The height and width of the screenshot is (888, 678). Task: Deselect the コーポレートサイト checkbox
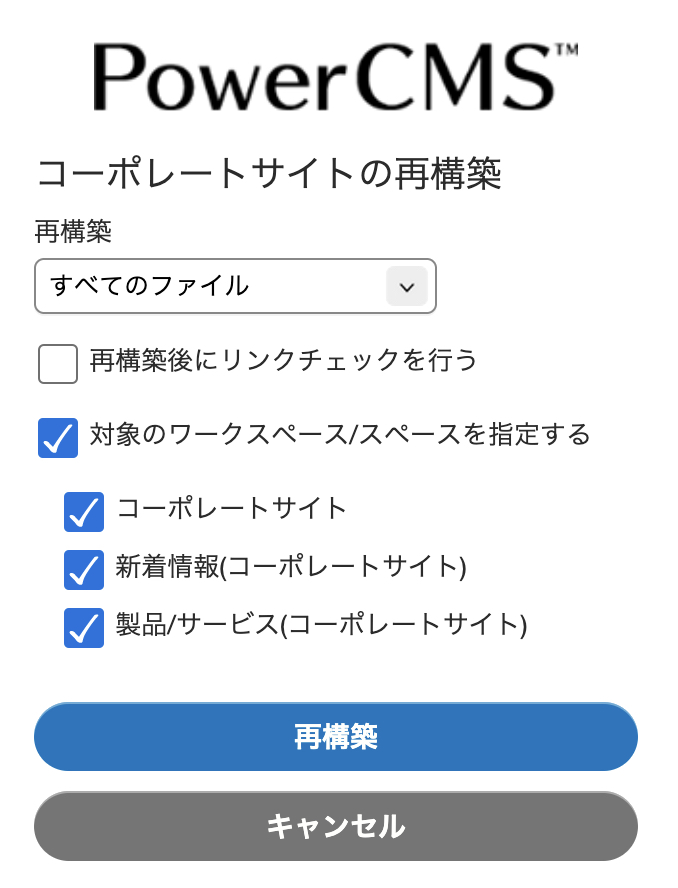84,511
